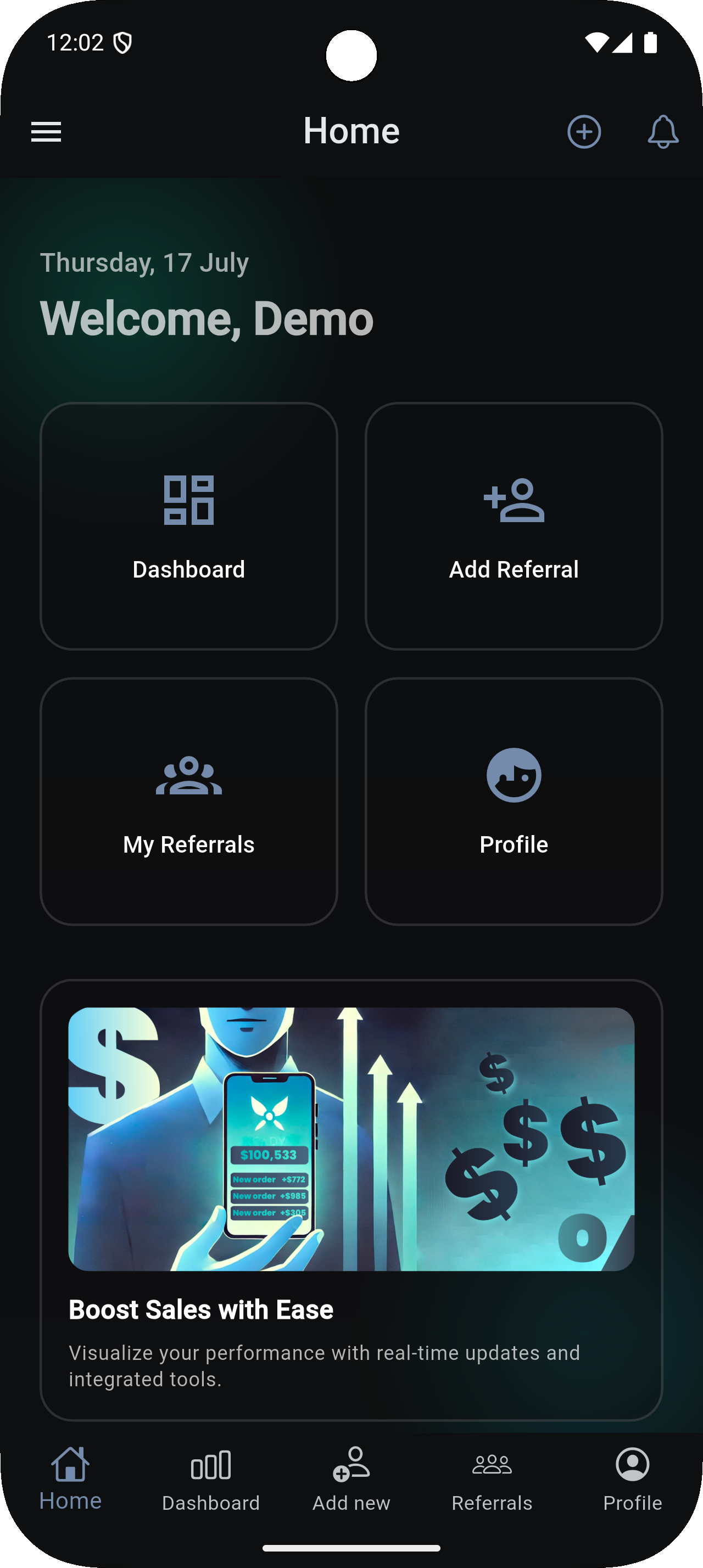Open the Boost Sales with Ease banner
This screenshot has height=1568, width=703.
coord(351,1199)
